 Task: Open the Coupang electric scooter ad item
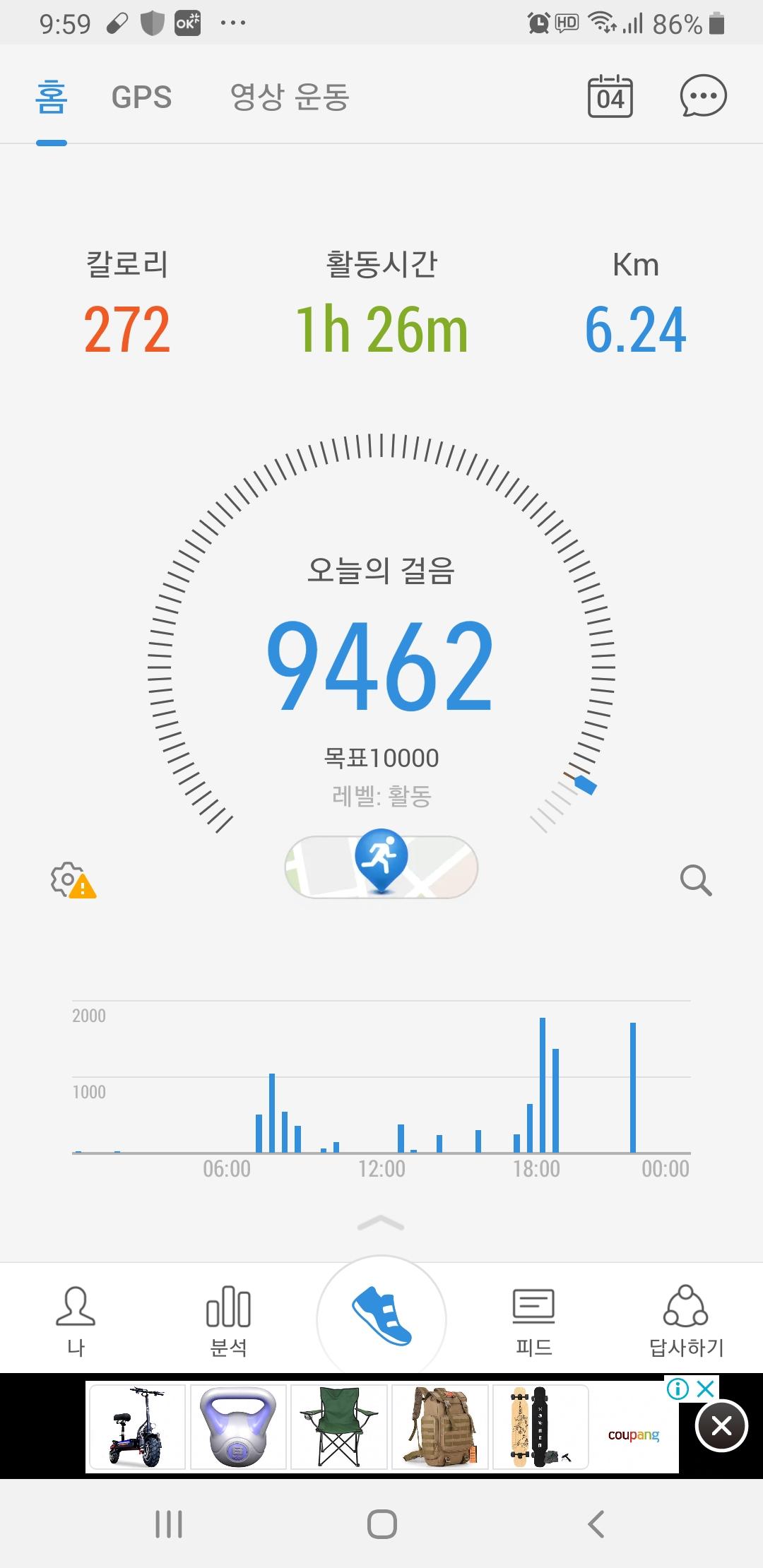coord(138,1427)
